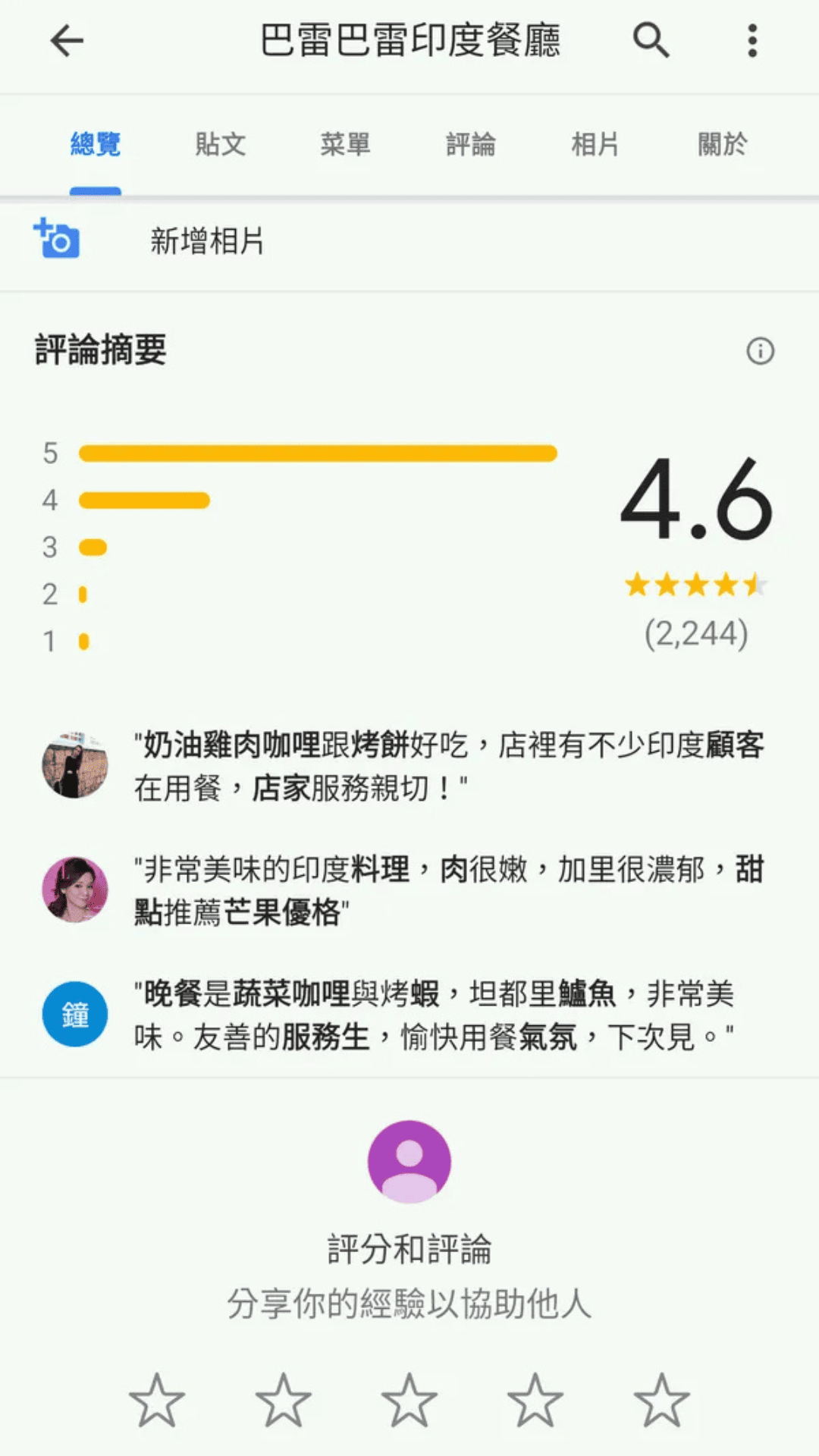Screen dimensions: 819x1456
Task: Read the review recommending 芒果優格
Action: (447, 890)
